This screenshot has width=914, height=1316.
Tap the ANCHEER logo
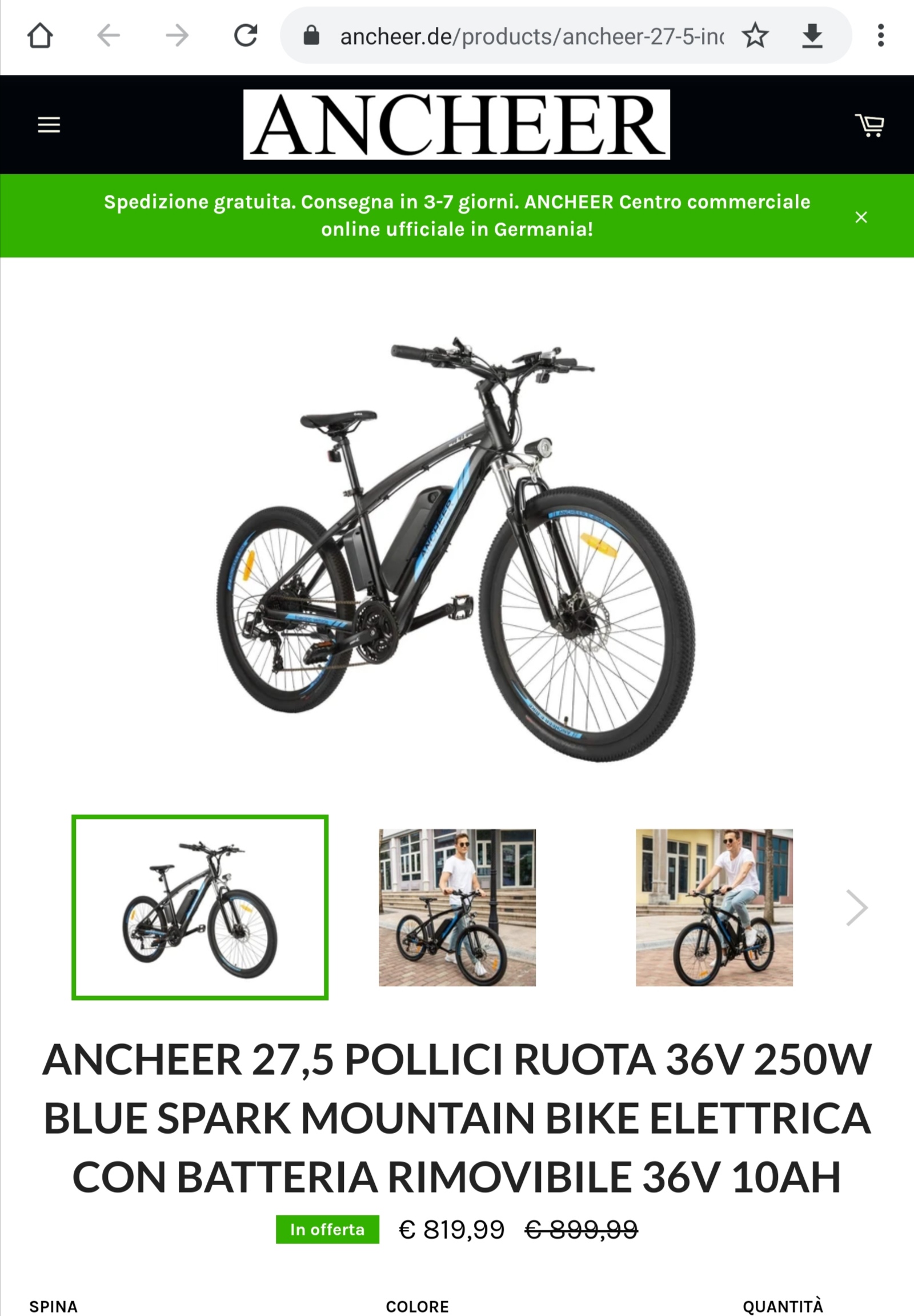pos(456,125)
